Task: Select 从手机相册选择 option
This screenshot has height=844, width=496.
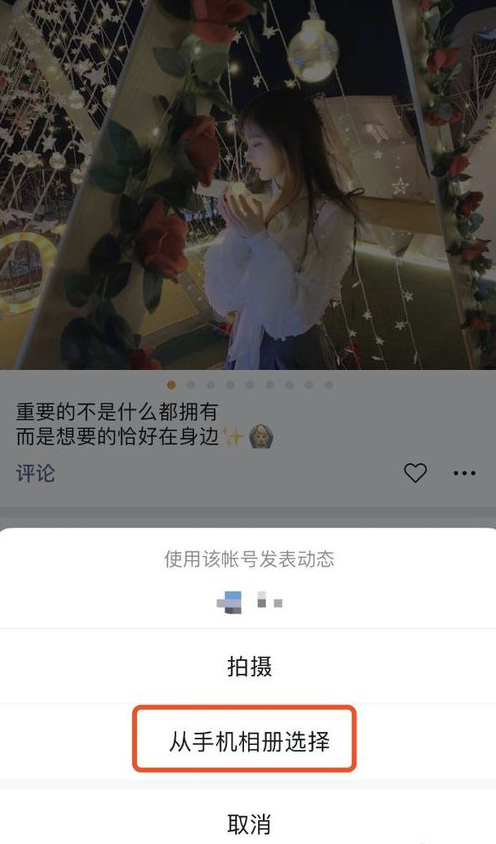Action: coord(248,741)
